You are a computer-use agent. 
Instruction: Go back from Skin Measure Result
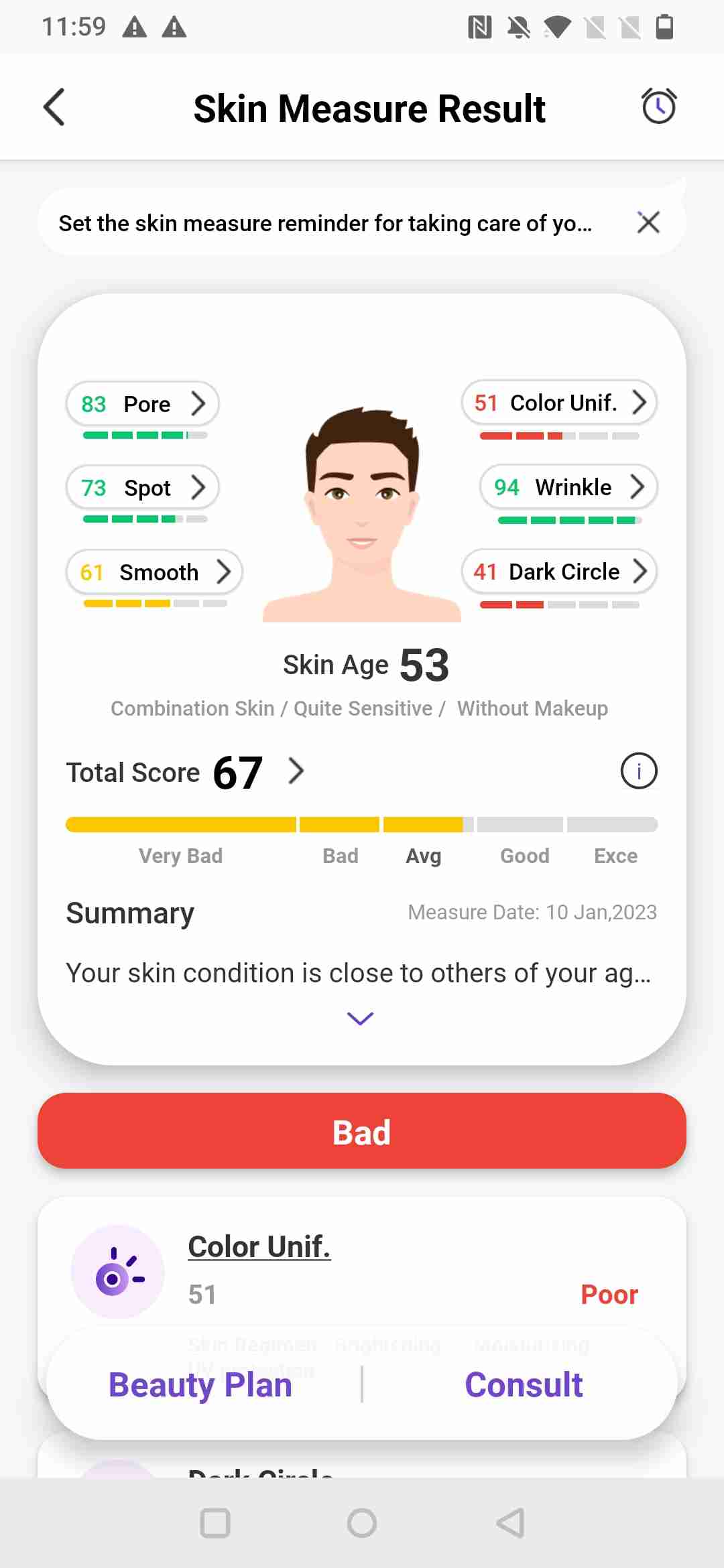[x=54, y=107]
